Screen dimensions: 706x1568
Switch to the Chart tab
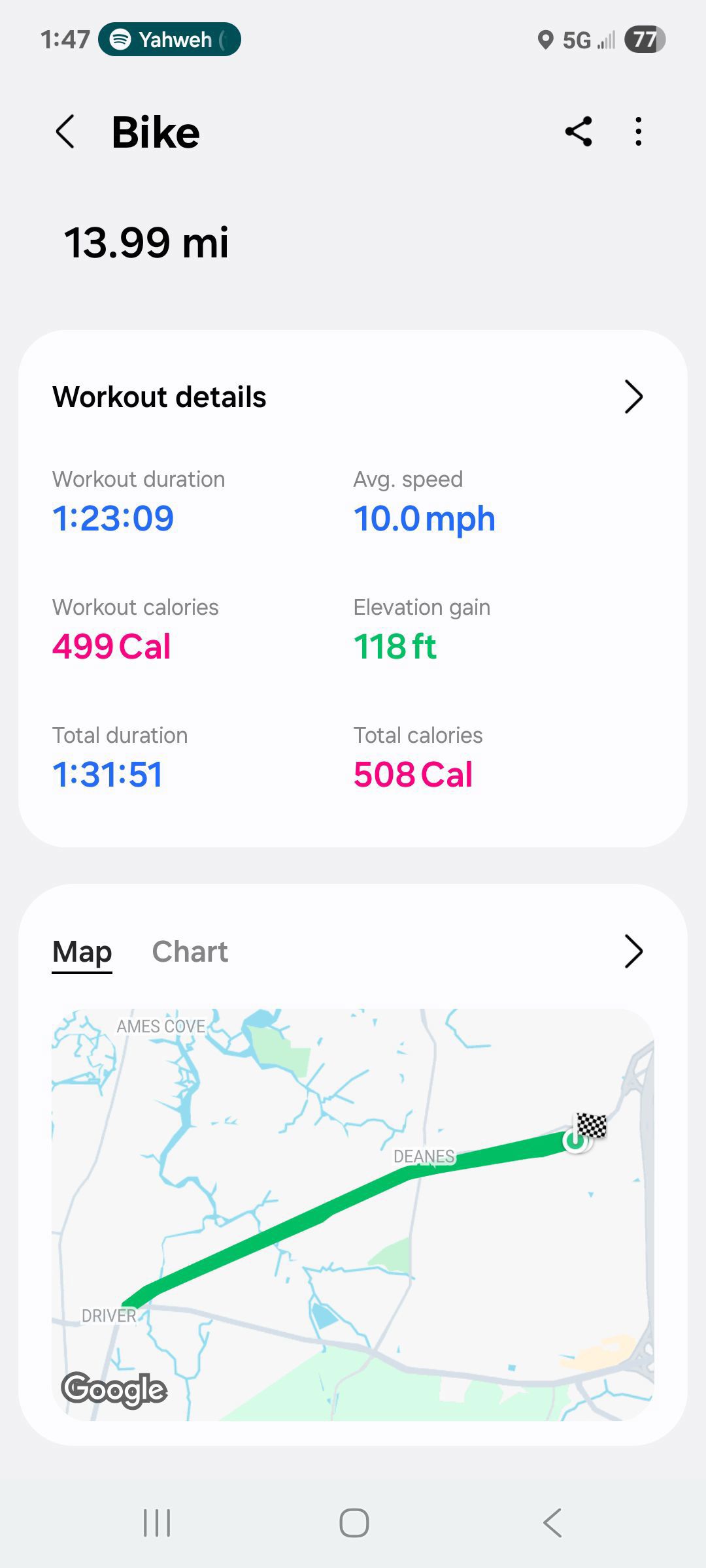pos(190,951)
